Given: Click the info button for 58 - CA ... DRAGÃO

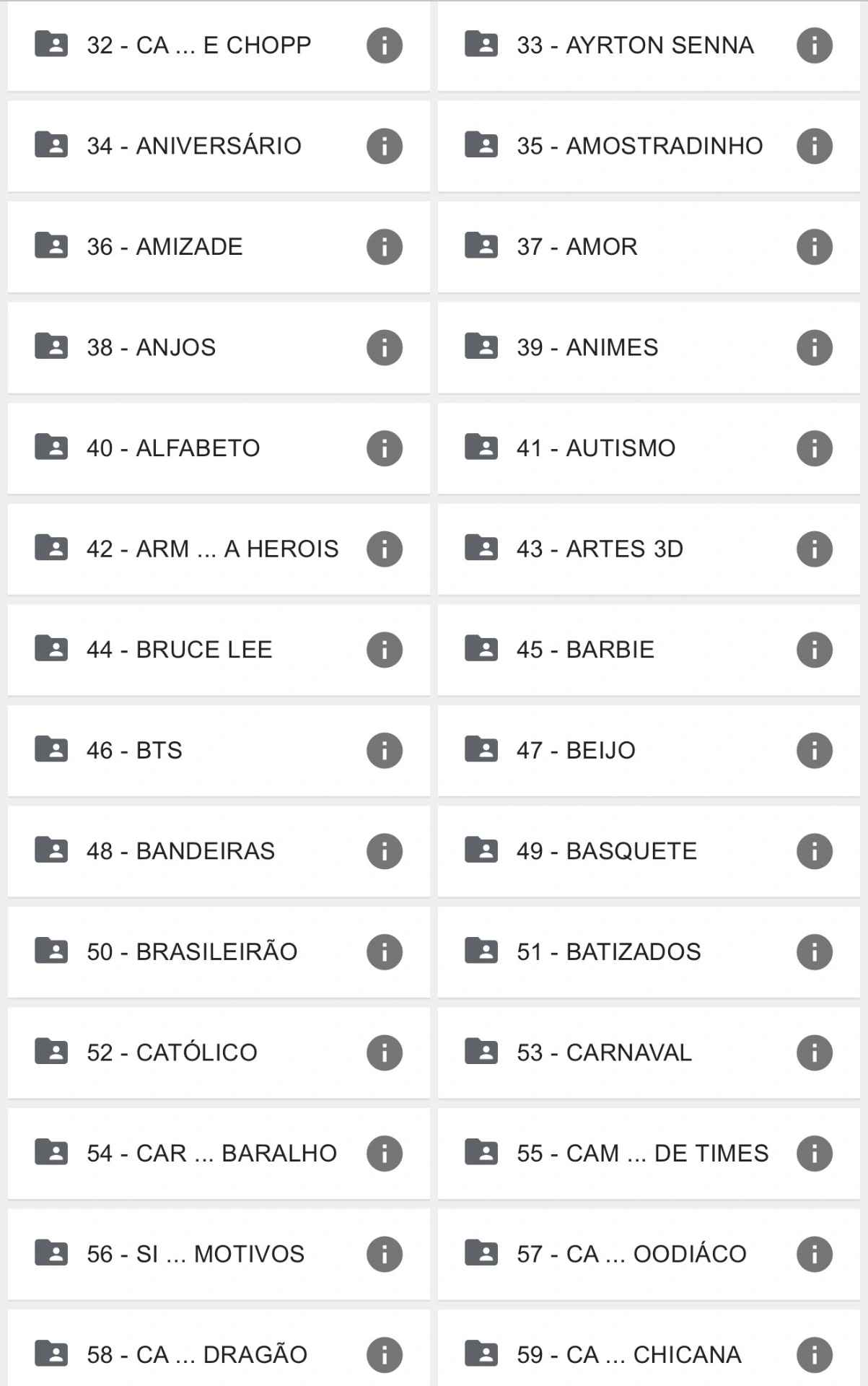Looking at the screenshot, I should tap(383, 1355).
